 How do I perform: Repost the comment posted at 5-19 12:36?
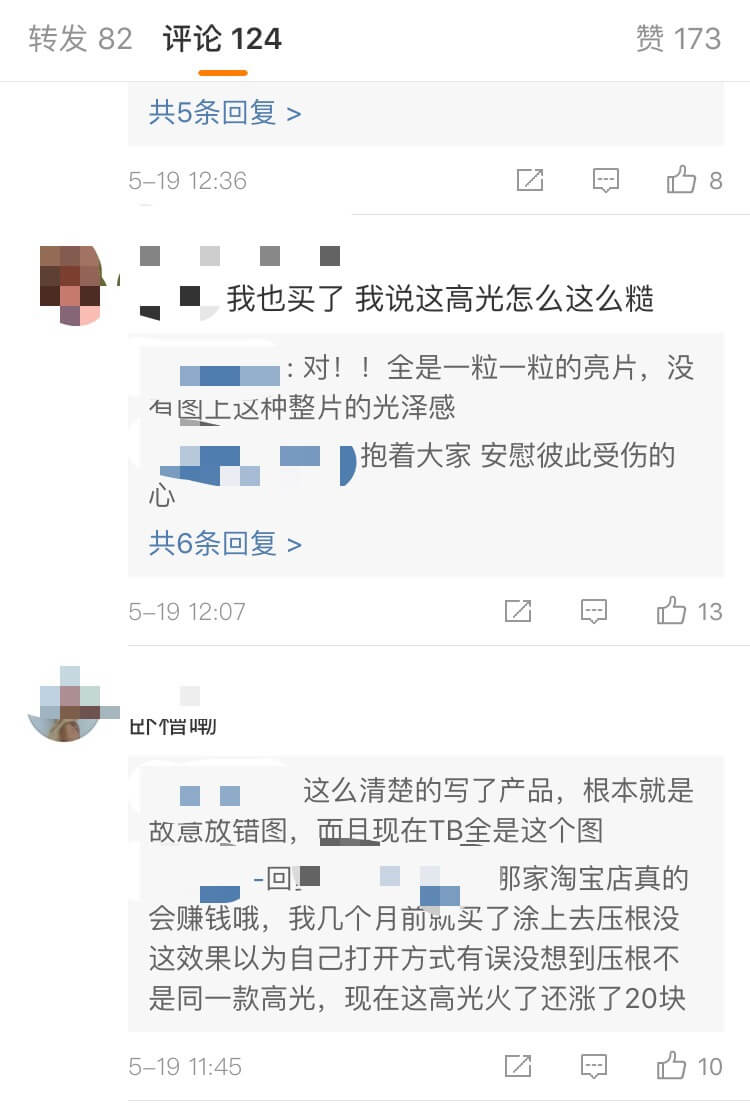click(x=529, y=180)
